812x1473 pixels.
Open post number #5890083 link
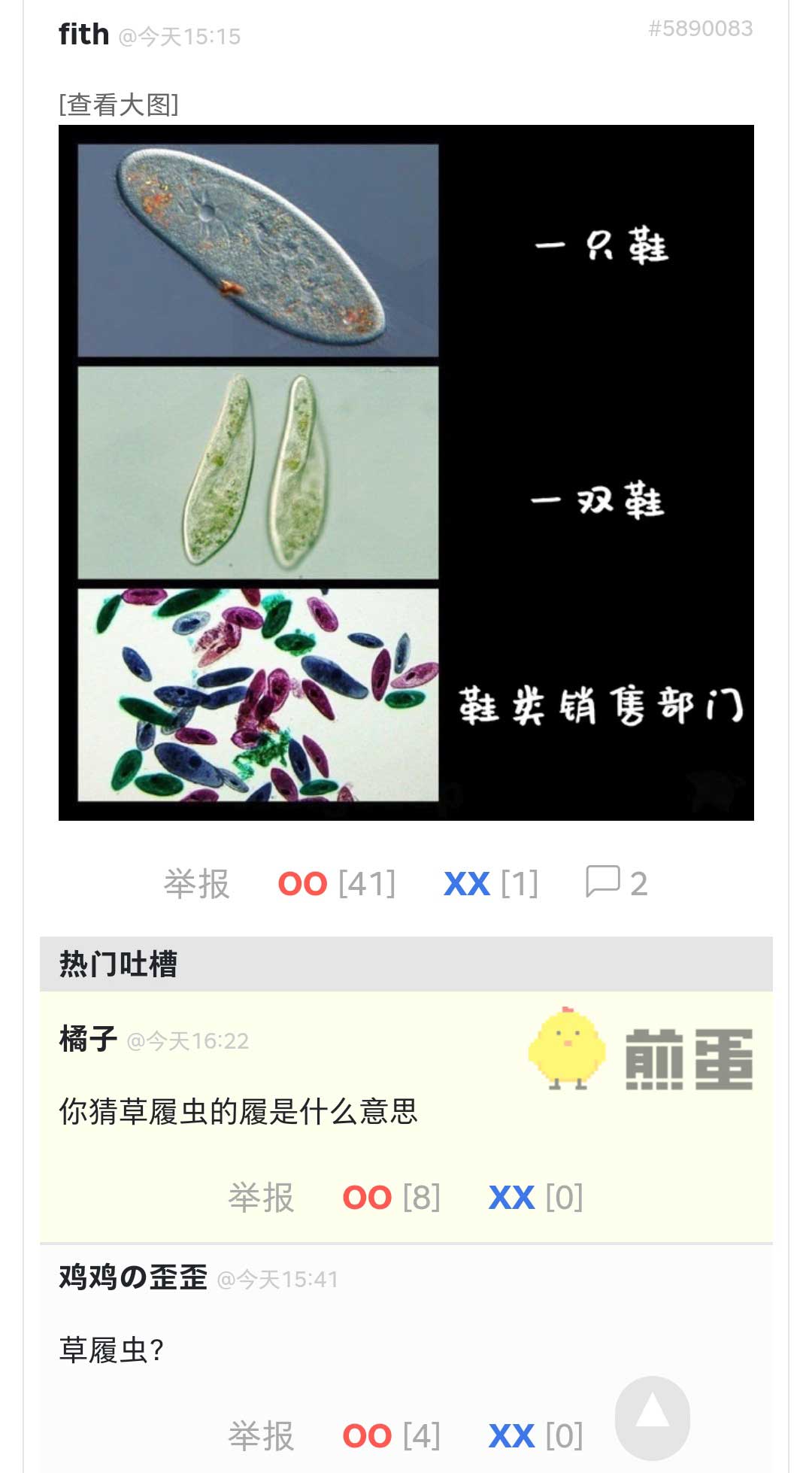coord(700,29)
